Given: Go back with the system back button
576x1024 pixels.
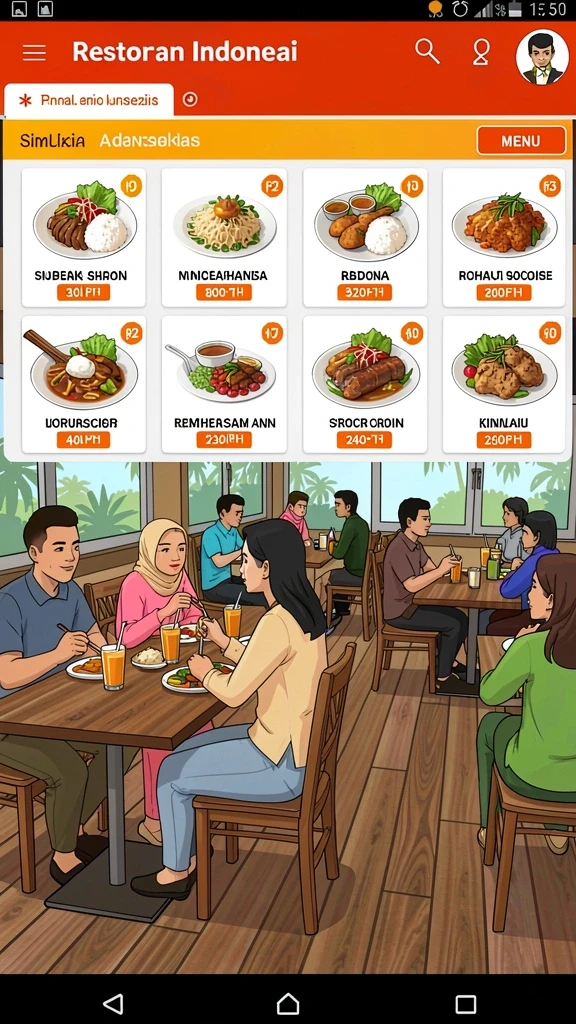Looking at the screenshot, I should [x=113, y=1003].
